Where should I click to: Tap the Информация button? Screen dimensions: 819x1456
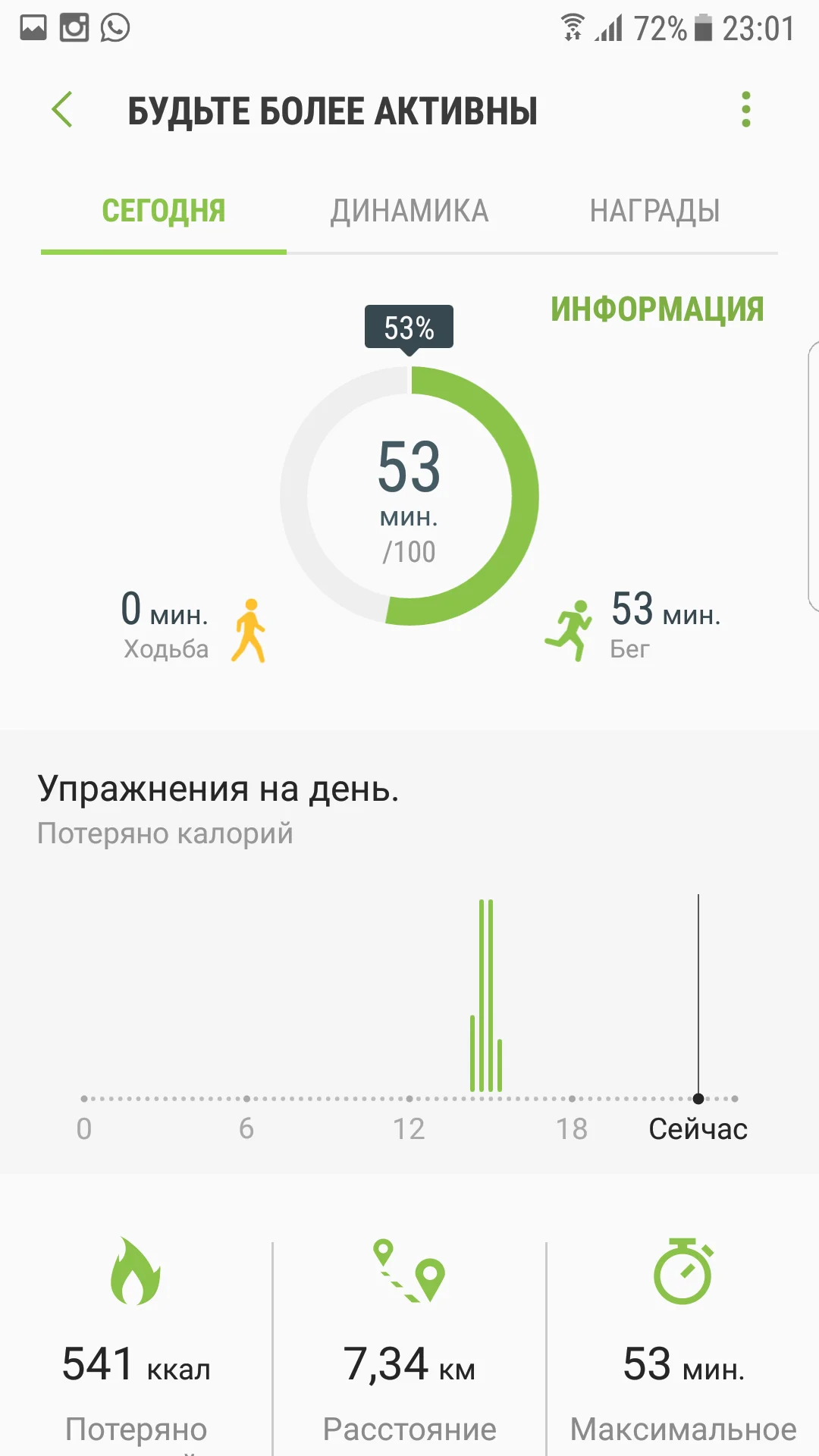coord(657,309)
